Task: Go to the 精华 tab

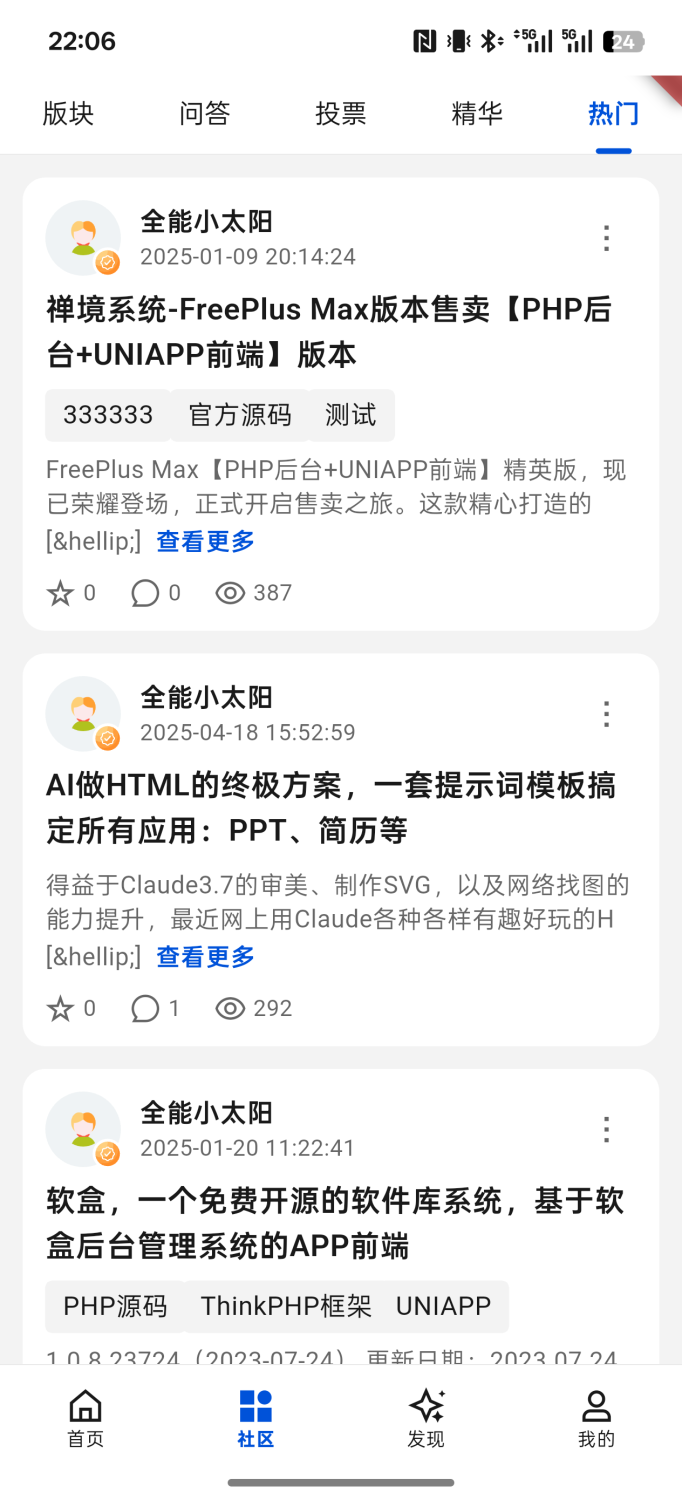Action: click(x=477, y=114)
